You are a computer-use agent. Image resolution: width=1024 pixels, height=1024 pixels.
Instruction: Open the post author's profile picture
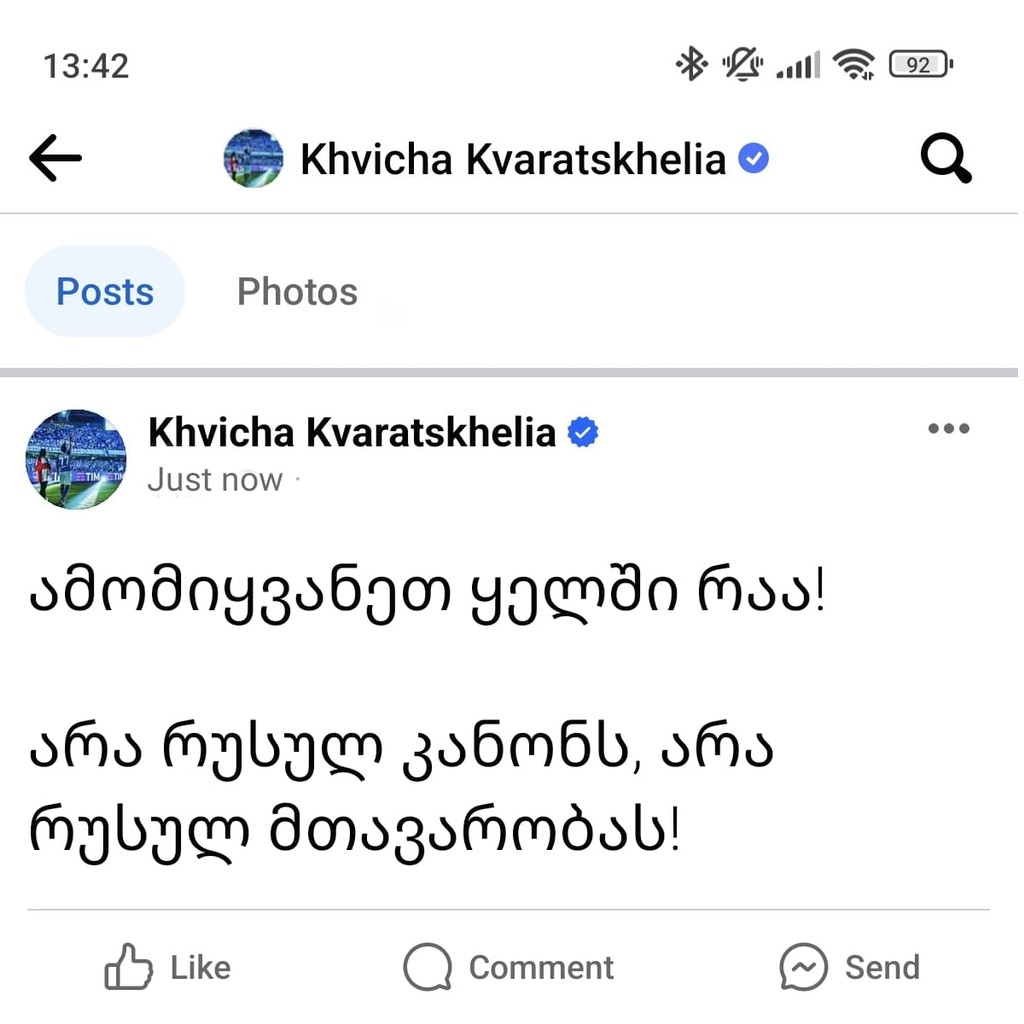[76, 459]
